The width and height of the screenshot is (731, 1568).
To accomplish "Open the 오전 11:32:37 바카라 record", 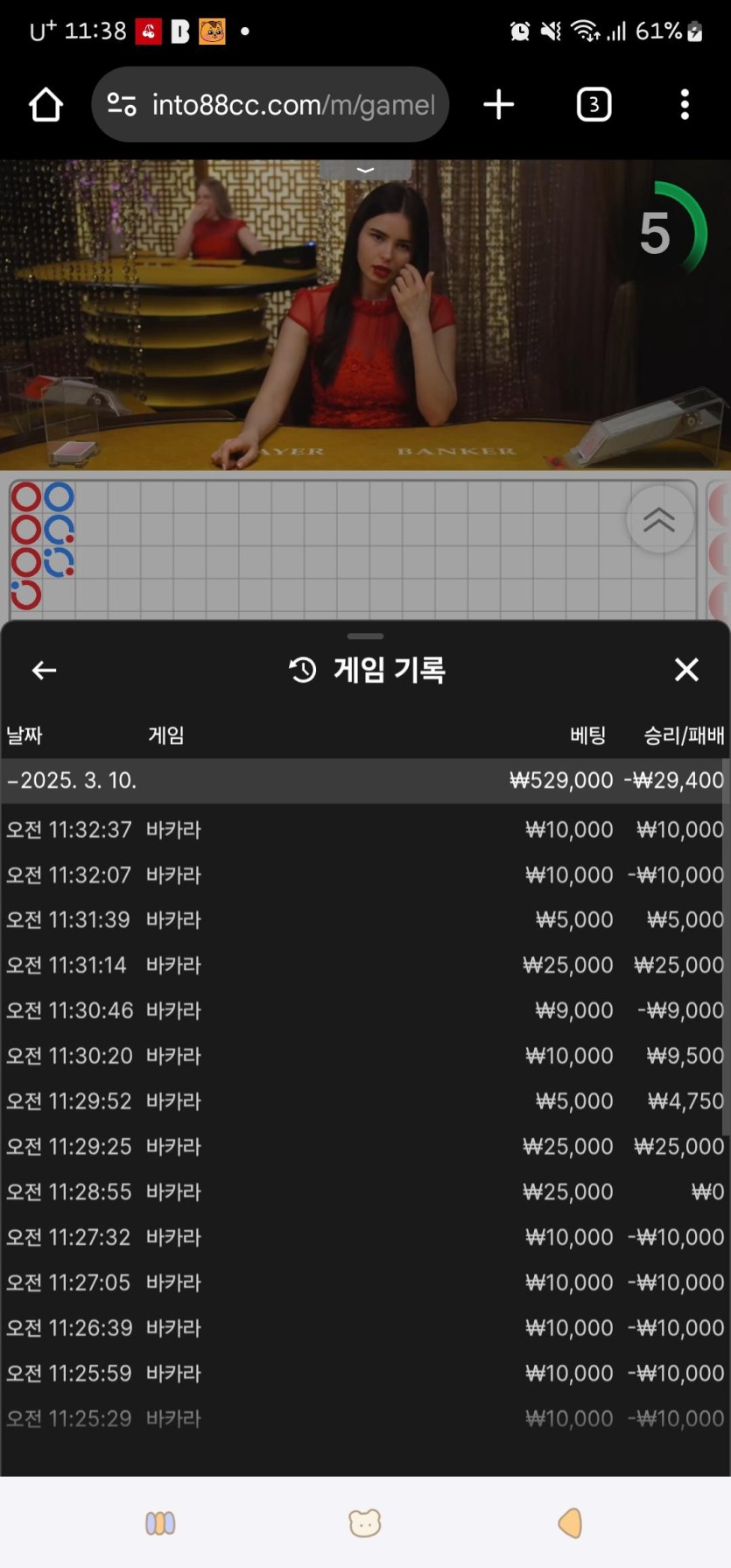I will coord(365,829).
